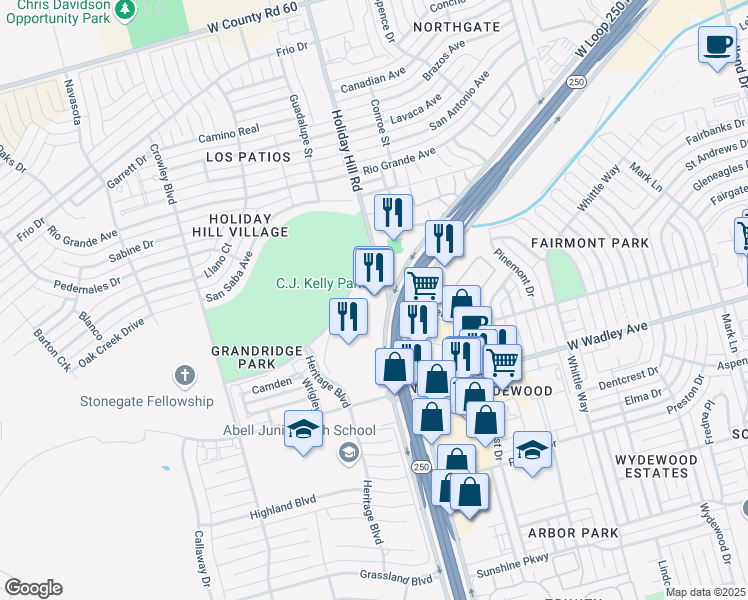Tap the Stonegate Fellowship church pin
This screenshot has width=748, height=600.
pyautogui.click(x=183, y=377)
